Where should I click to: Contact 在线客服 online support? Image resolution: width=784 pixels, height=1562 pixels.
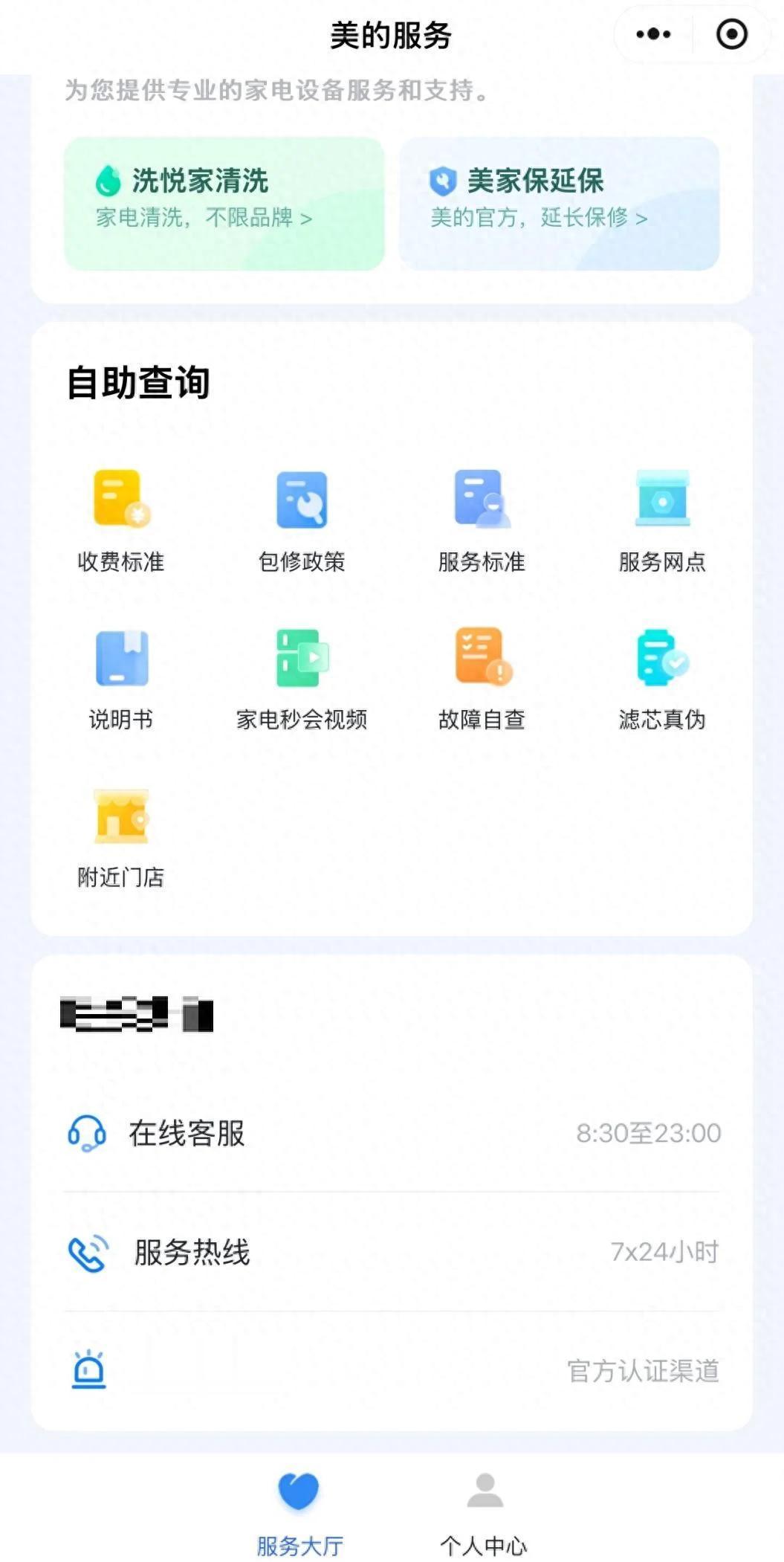click(392, 1133)
